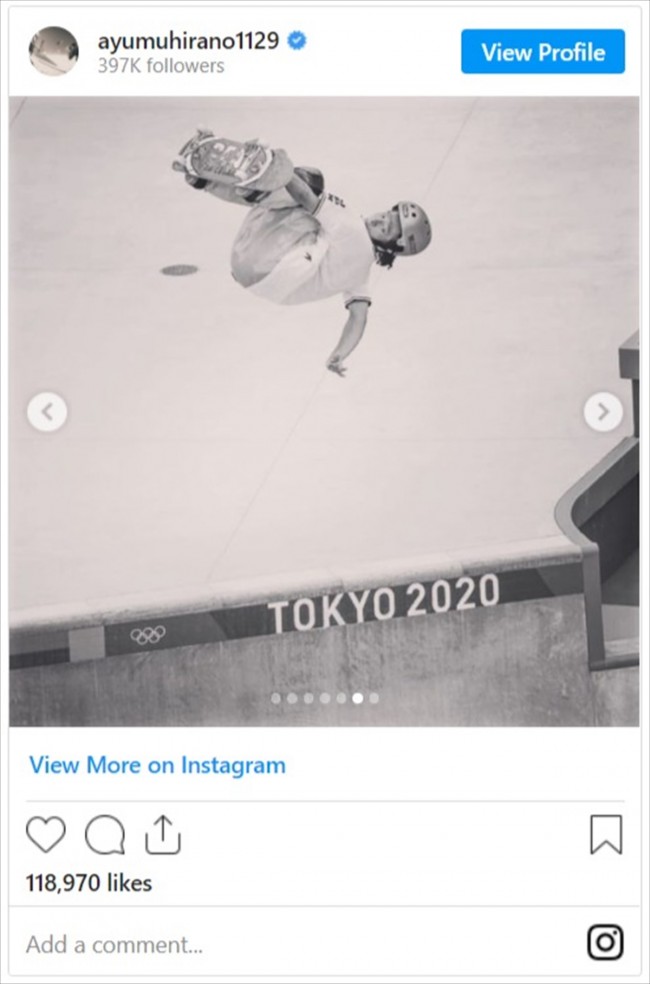Open View More on Instagram link
The width and height of the screenshot is (650, 984).
[157, 765]
